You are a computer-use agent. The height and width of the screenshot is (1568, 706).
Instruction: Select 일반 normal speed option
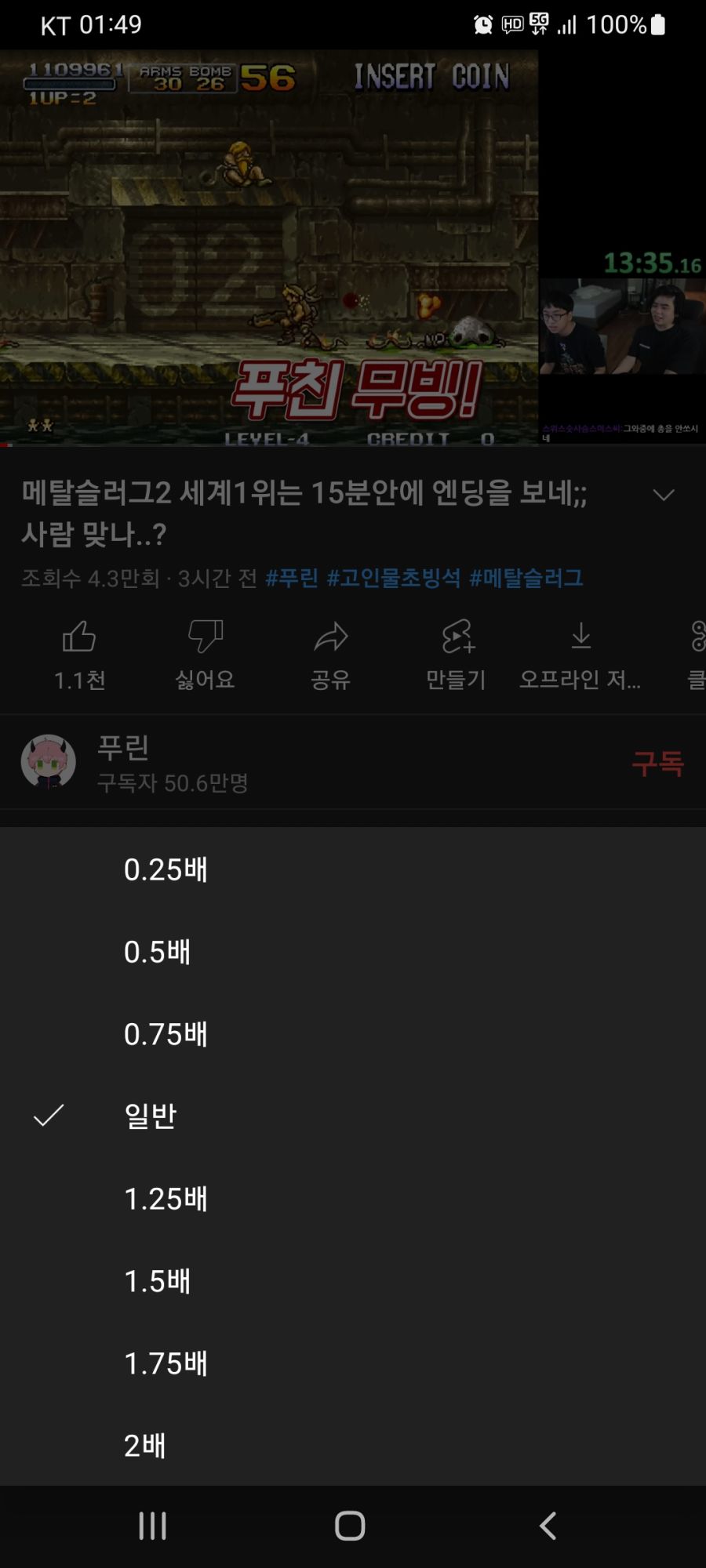pos(353,1116)
